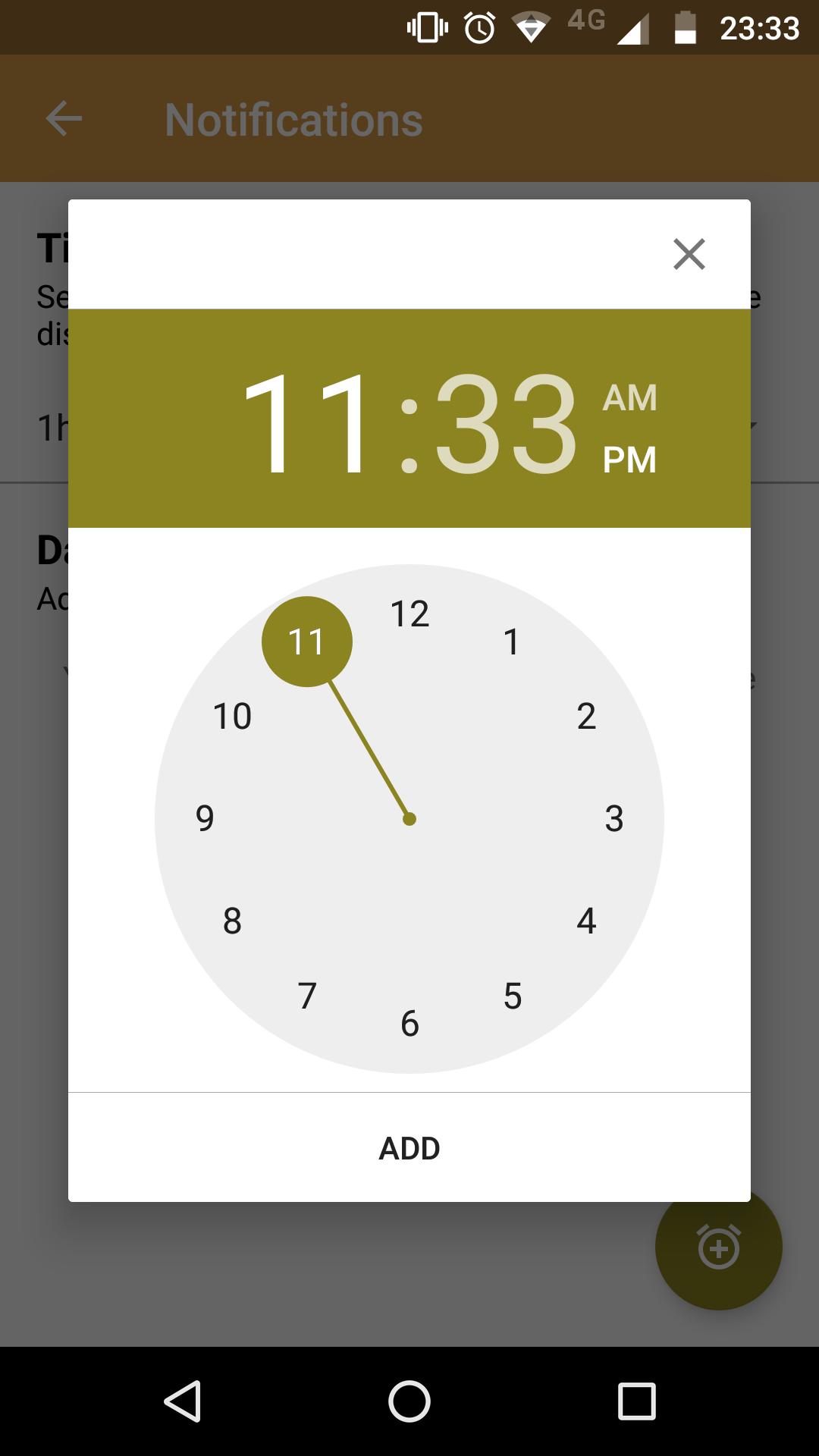819x1456 pixels.
Task: Close the time picker dialog
Action: (689, 254)
